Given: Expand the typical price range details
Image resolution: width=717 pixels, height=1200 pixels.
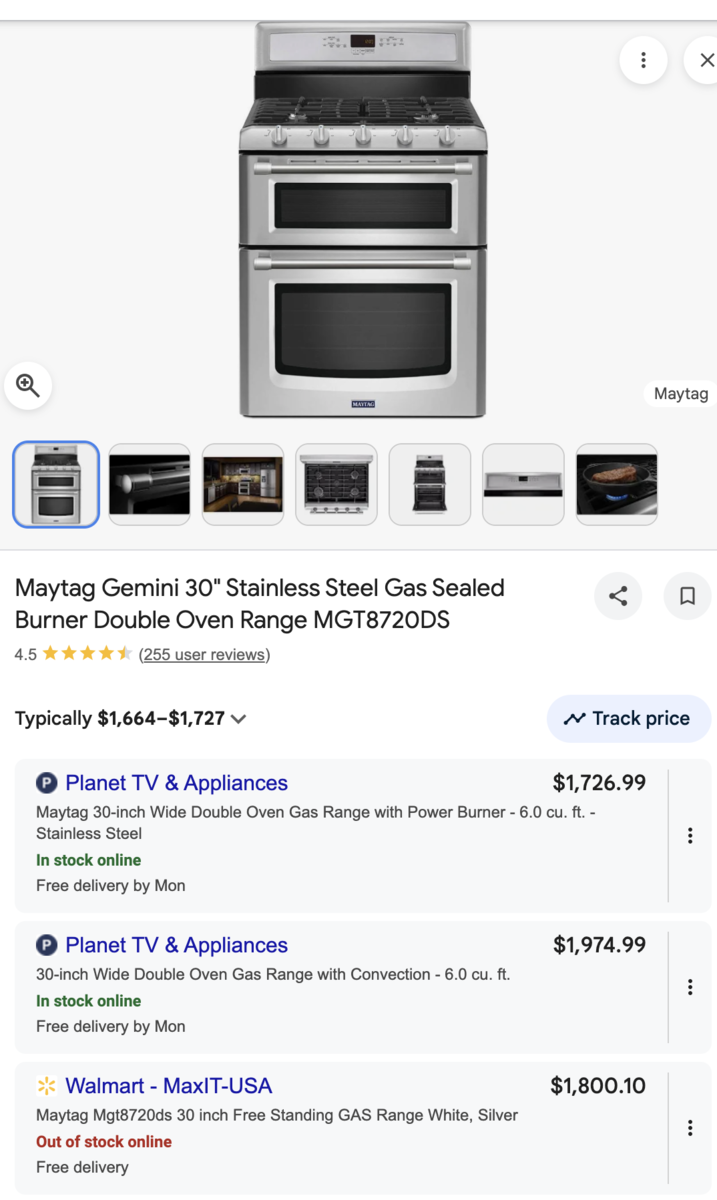Looking at the screenshot, I should pos(238,719).
